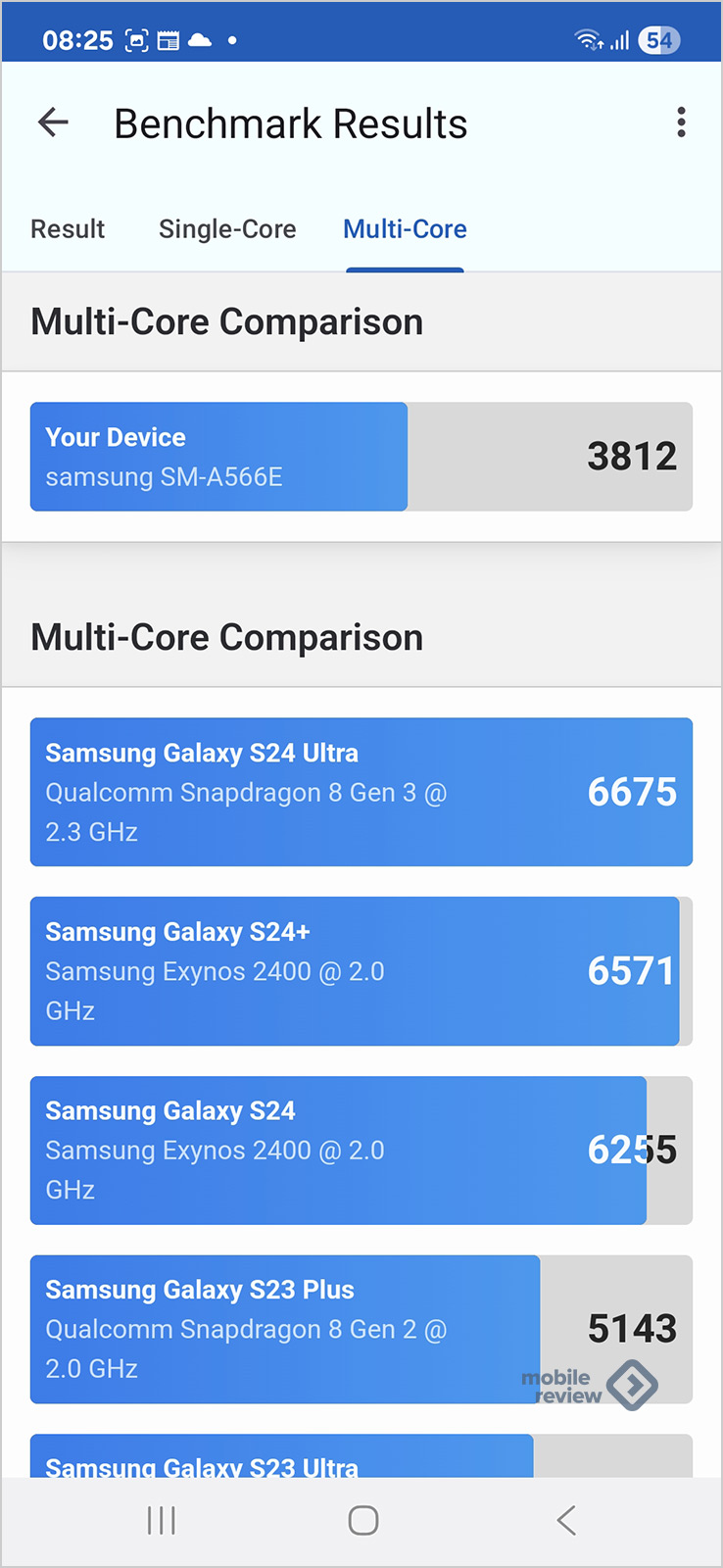
Task: Open recent apps from navigation bar
Action: (x=161, y=1520)
